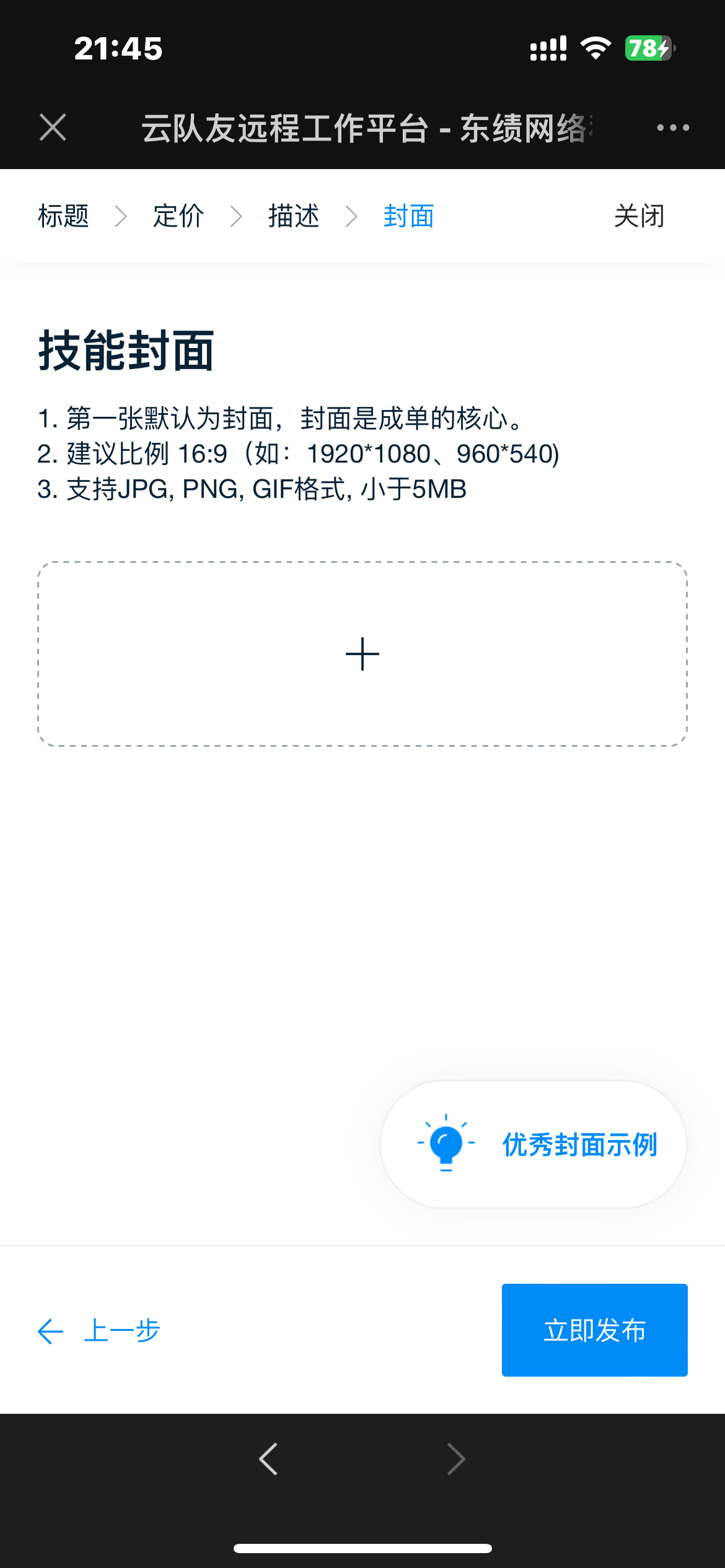Open the ••• more options menu

[673, 127]
